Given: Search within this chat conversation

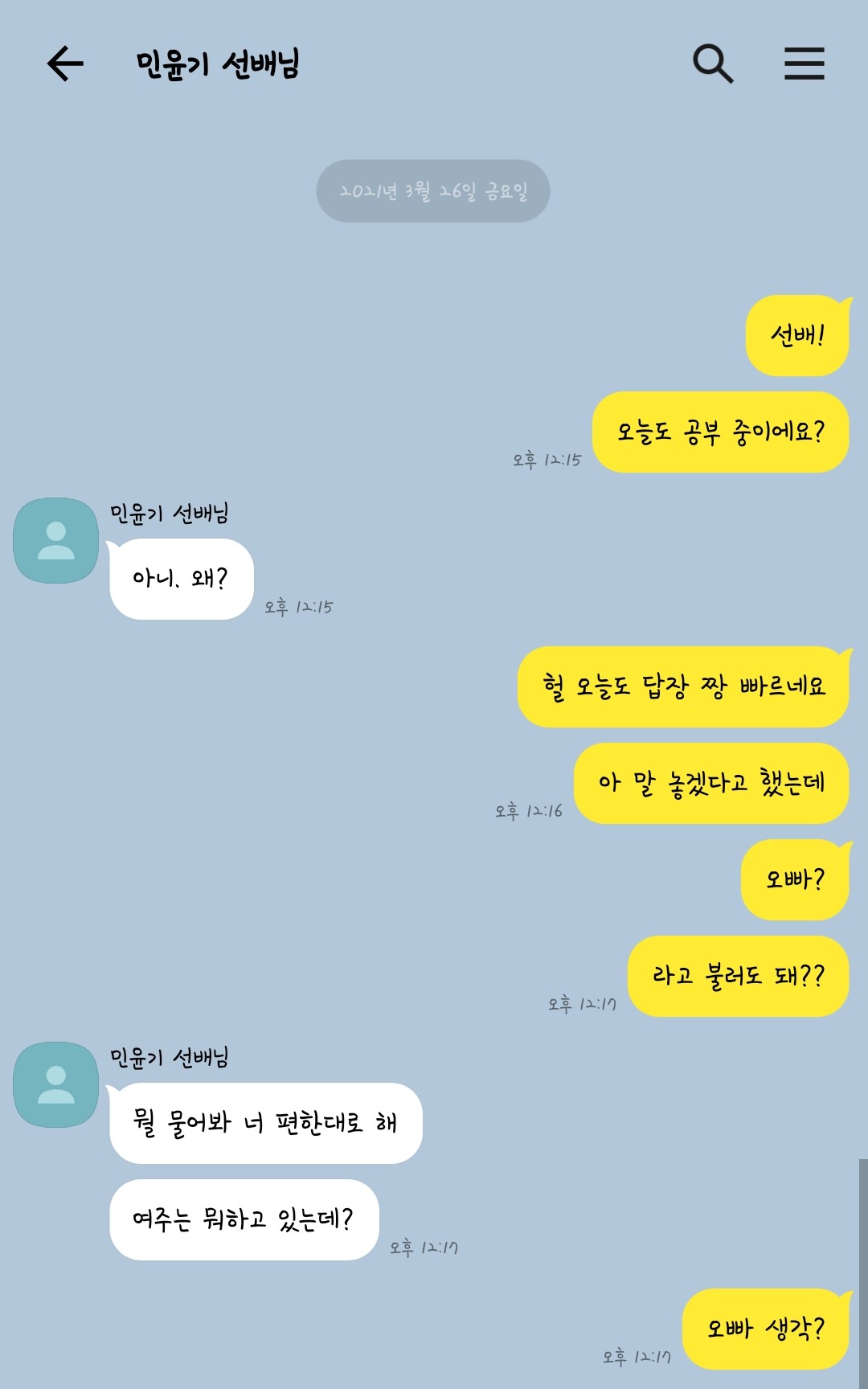Looking at the screenshot, I should tap(713, 64).
